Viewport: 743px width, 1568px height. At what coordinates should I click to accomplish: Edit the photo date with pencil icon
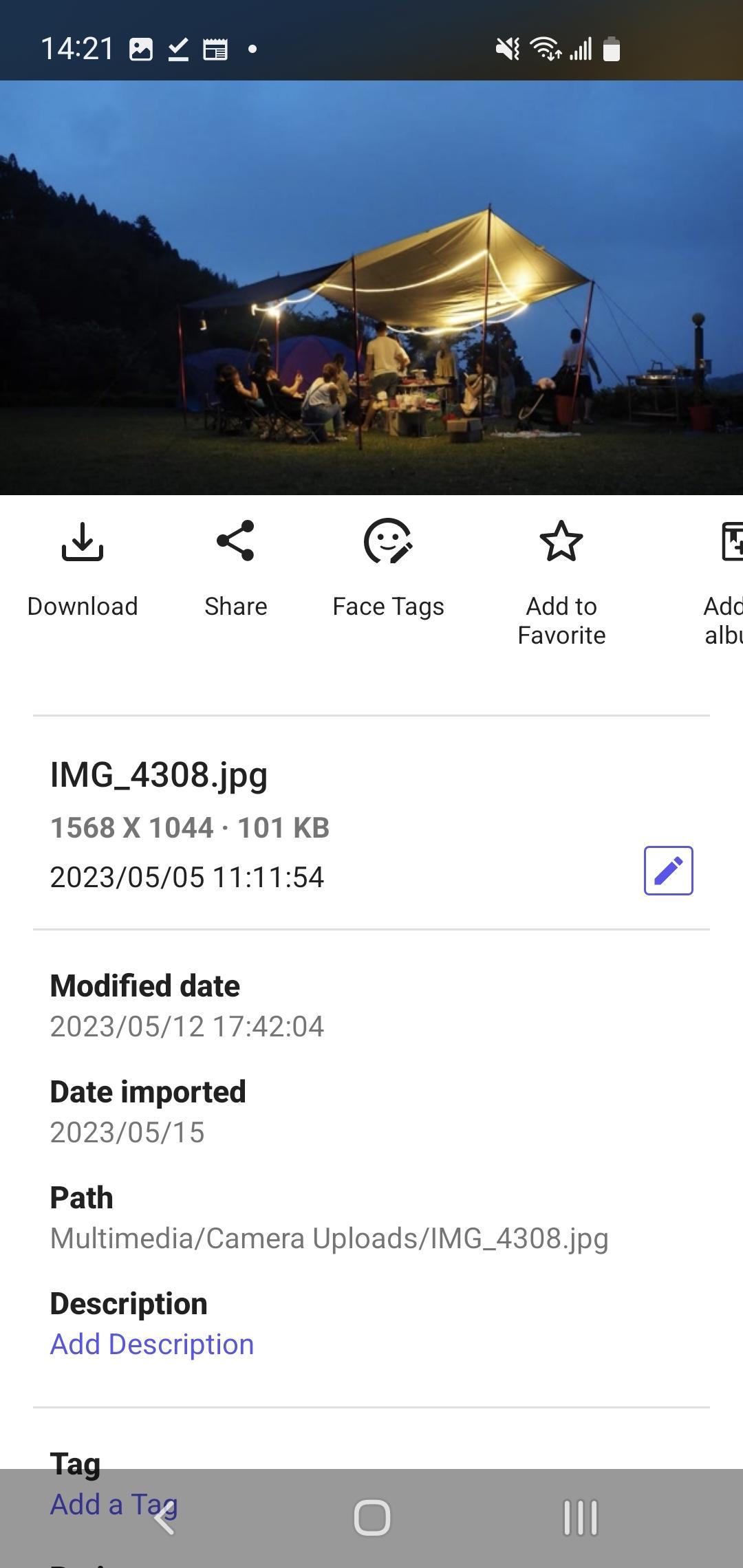point(668,871)
